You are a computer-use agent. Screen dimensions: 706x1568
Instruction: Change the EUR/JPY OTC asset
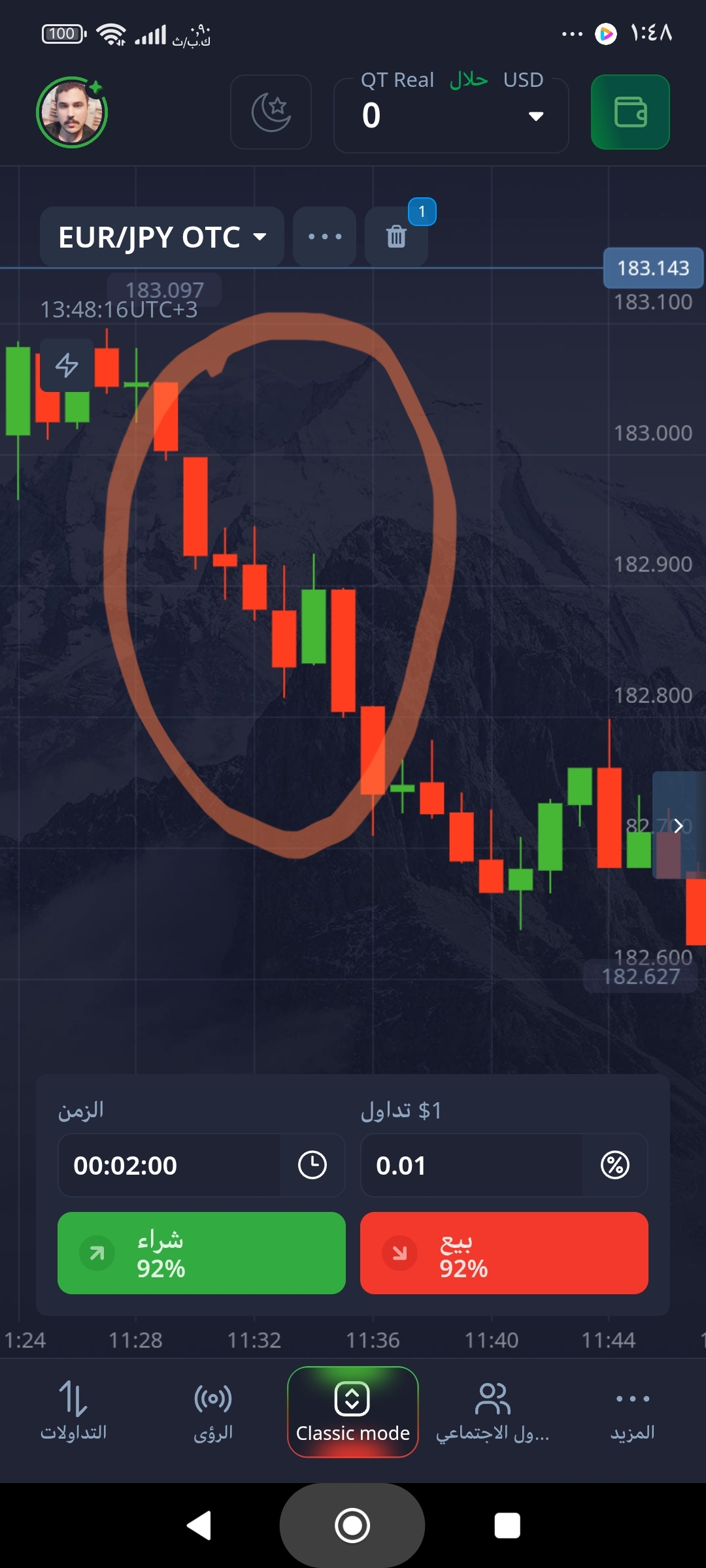pyautogui.click(x=162, y=237)
